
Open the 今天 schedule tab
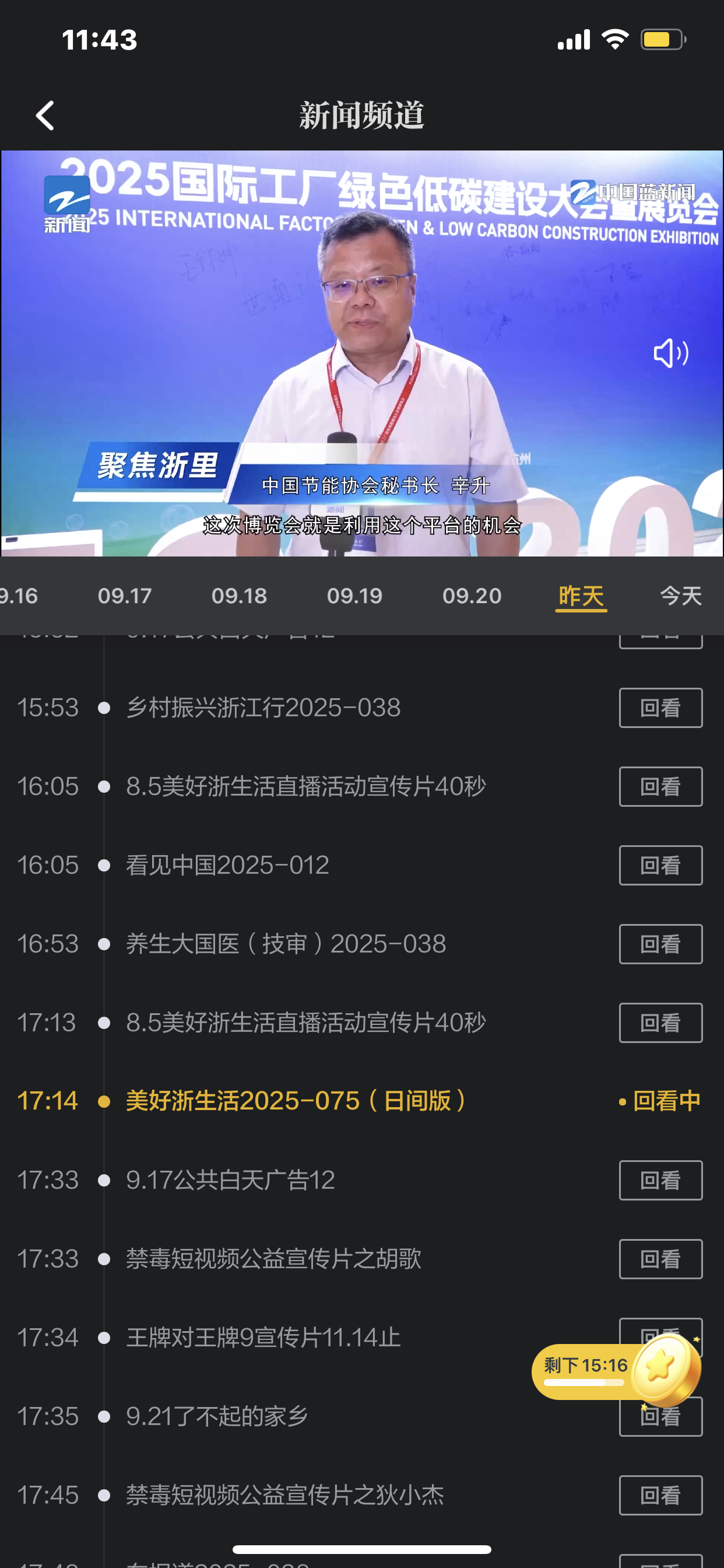tap(680, 596)
